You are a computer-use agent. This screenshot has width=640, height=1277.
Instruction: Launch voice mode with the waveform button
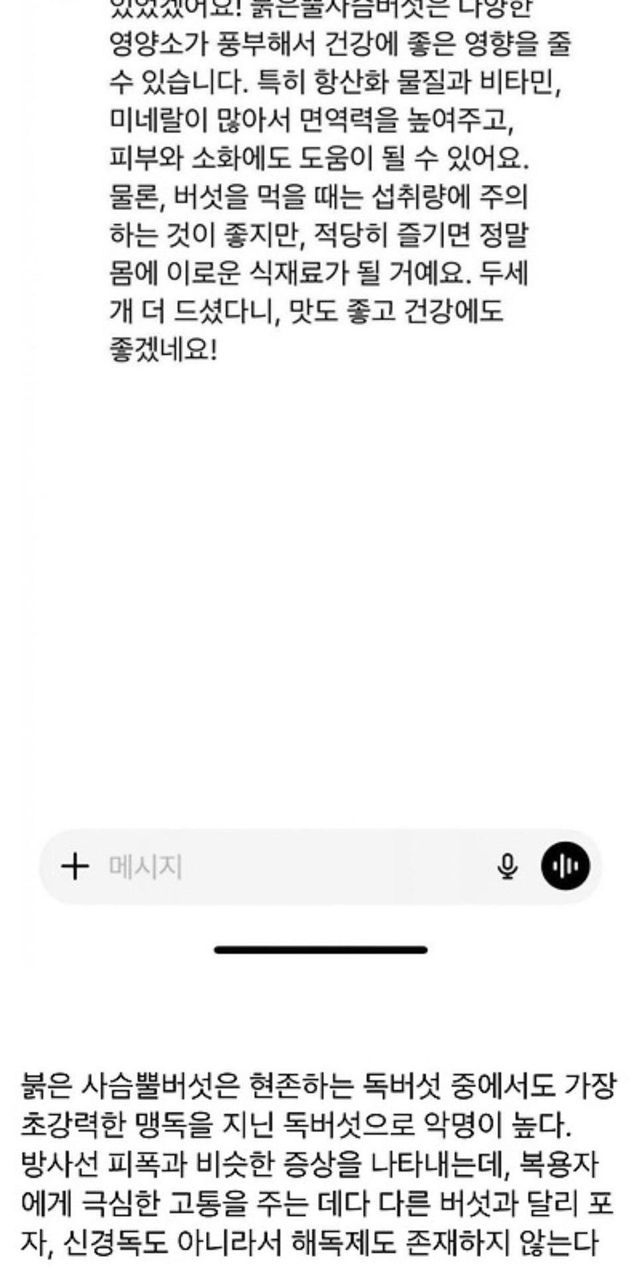click(566, 866)
